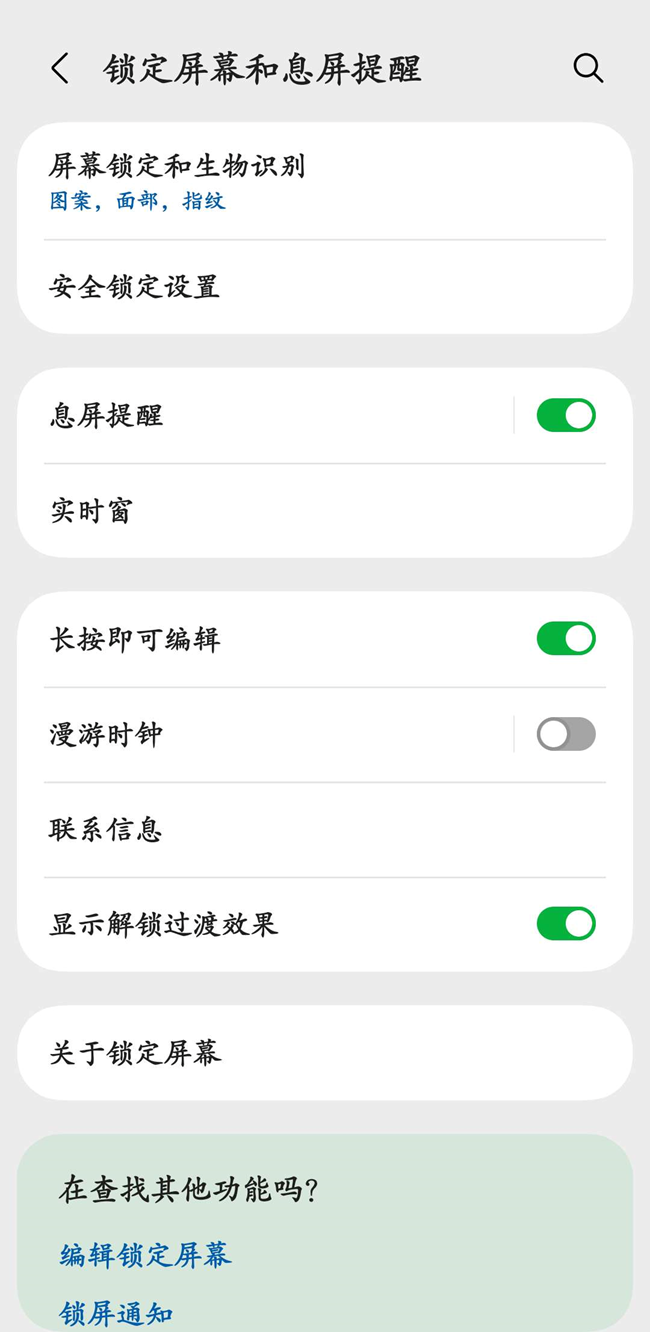Image resolution: width=650 pixels, height=1332 pixels.
Task: Enable the 漫游时钟 switch
Action: pyautogui.click(x=565, y=735)
